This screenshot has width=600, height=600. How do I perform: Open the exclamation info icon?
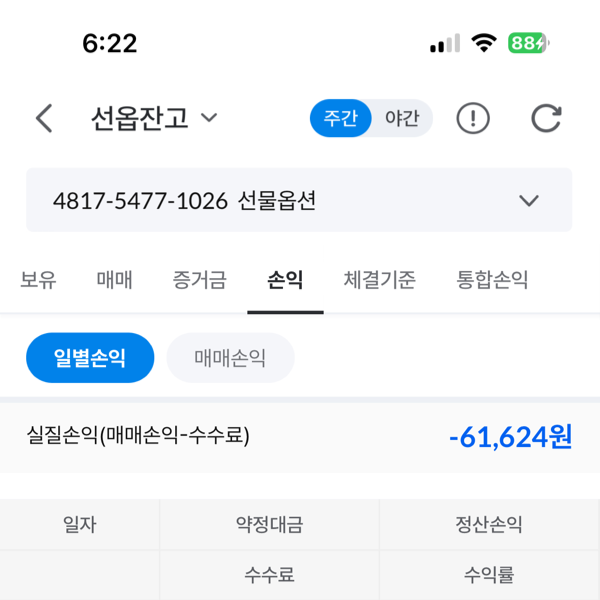[473, 119]
